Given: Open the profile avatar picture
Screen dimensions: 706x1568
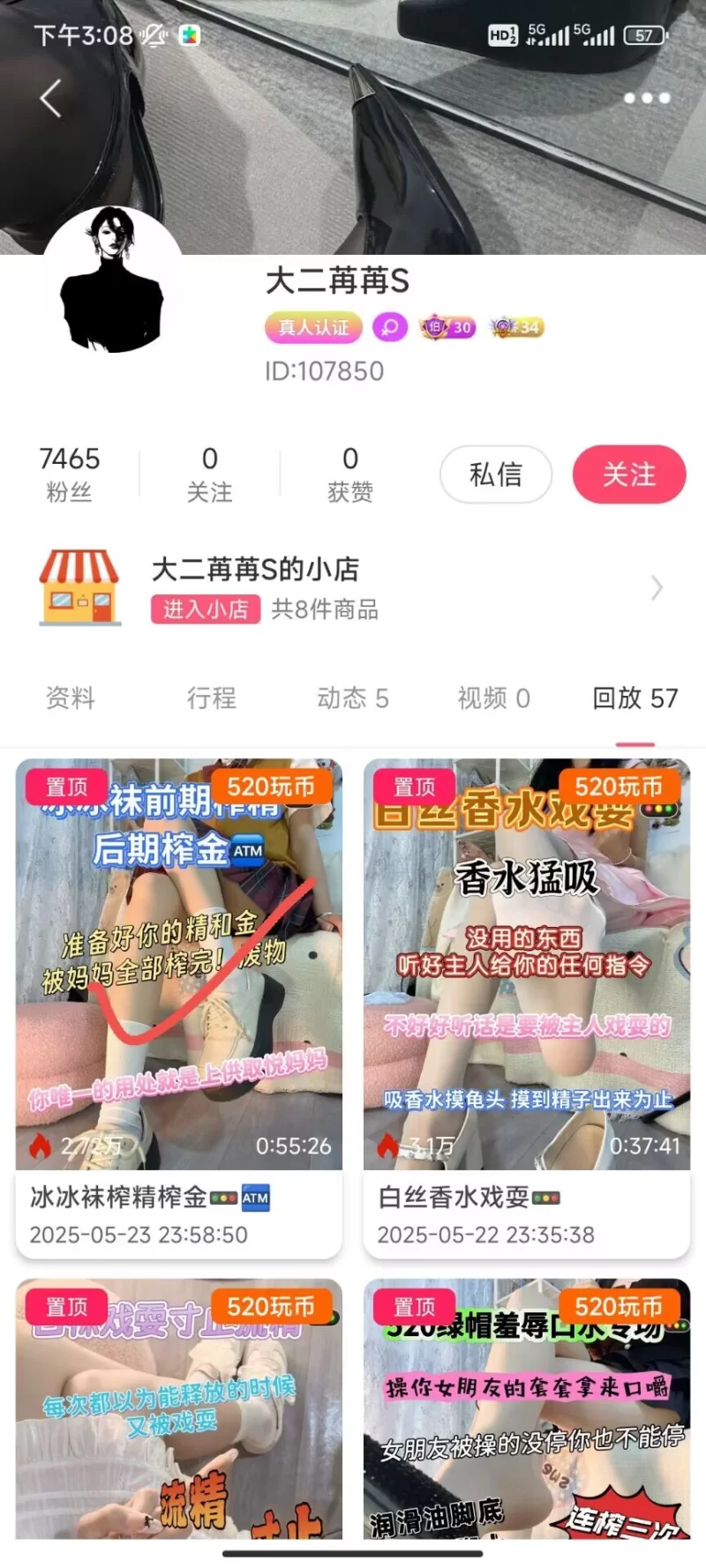Looking at the screenshot, I should (x=112, y=280).
